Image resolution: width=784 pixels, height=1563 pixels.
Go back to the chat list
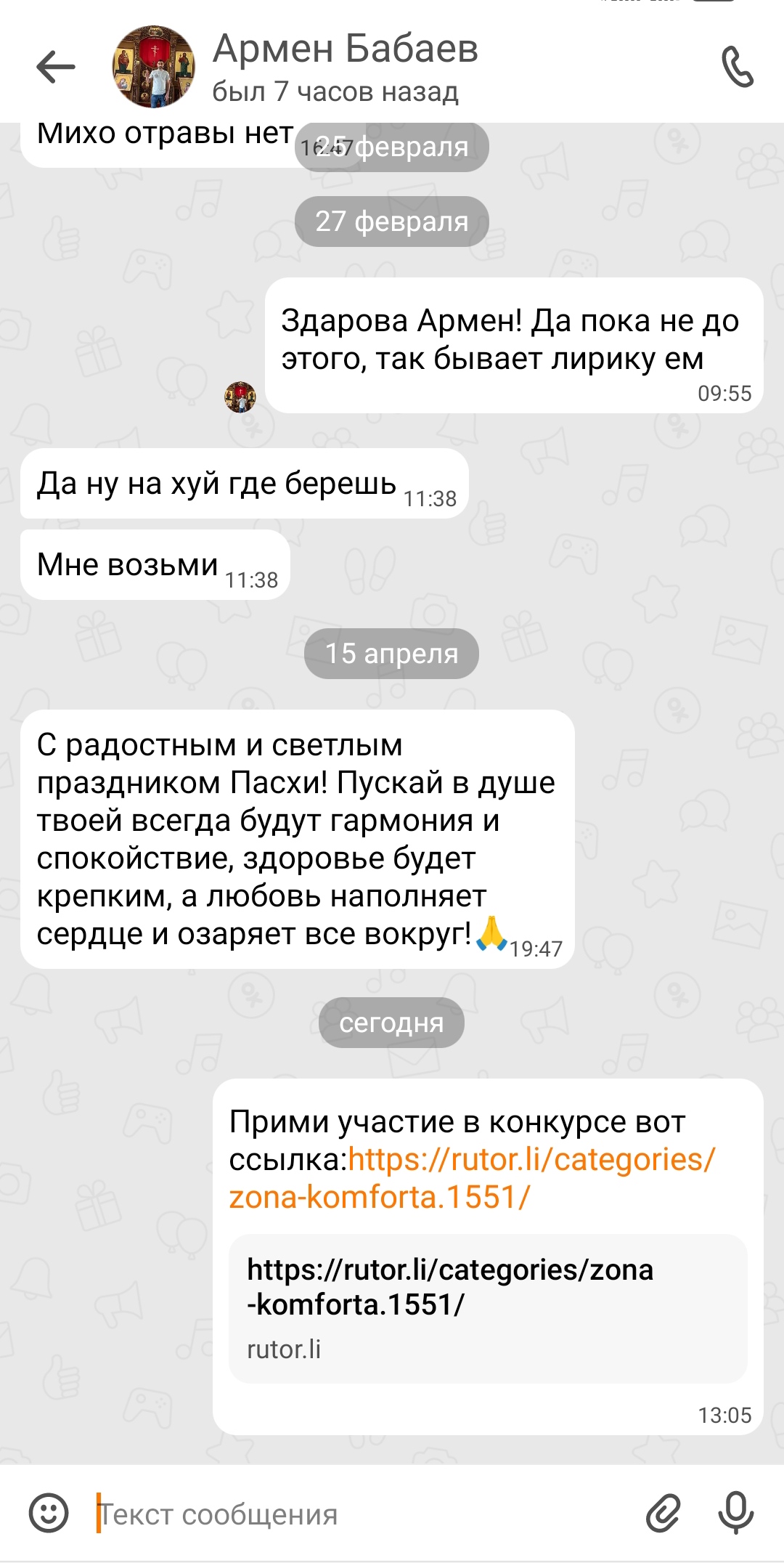click(56, 67)
